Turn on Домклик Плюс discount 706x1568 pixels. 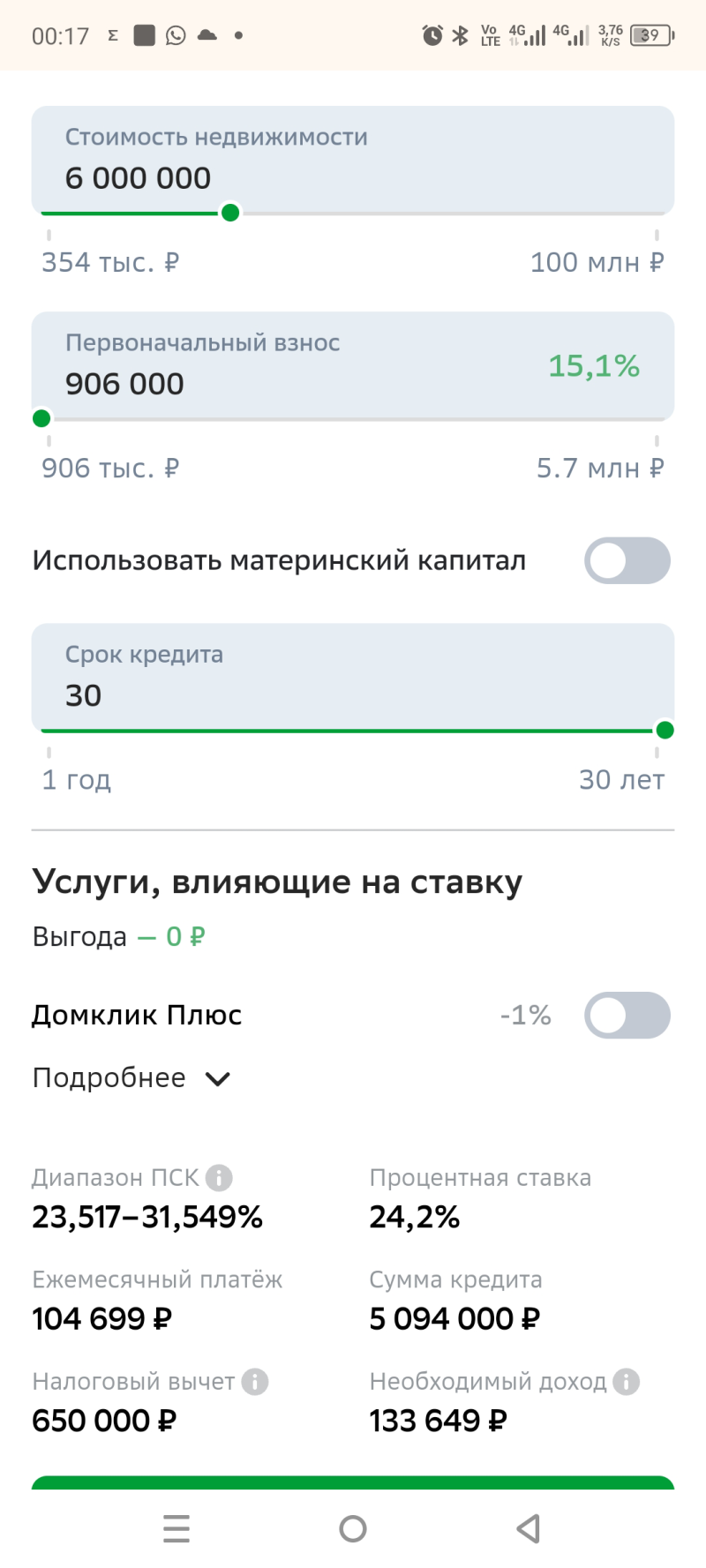click(627, 1015)
